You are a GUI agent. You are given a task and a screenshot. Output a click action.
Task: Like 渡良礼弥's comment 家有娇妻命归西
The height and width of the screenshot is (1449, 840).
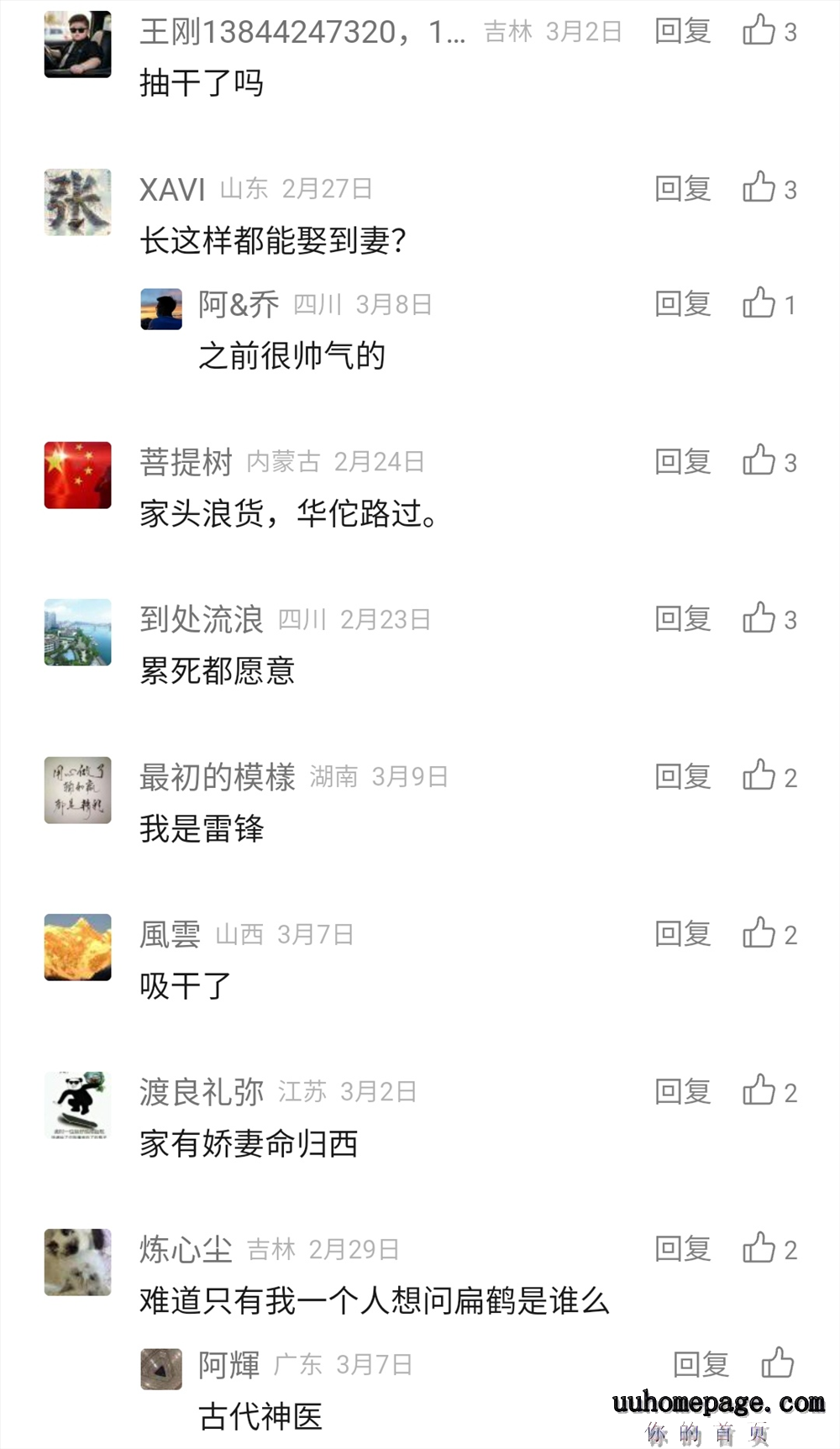tap(759, 1091)
